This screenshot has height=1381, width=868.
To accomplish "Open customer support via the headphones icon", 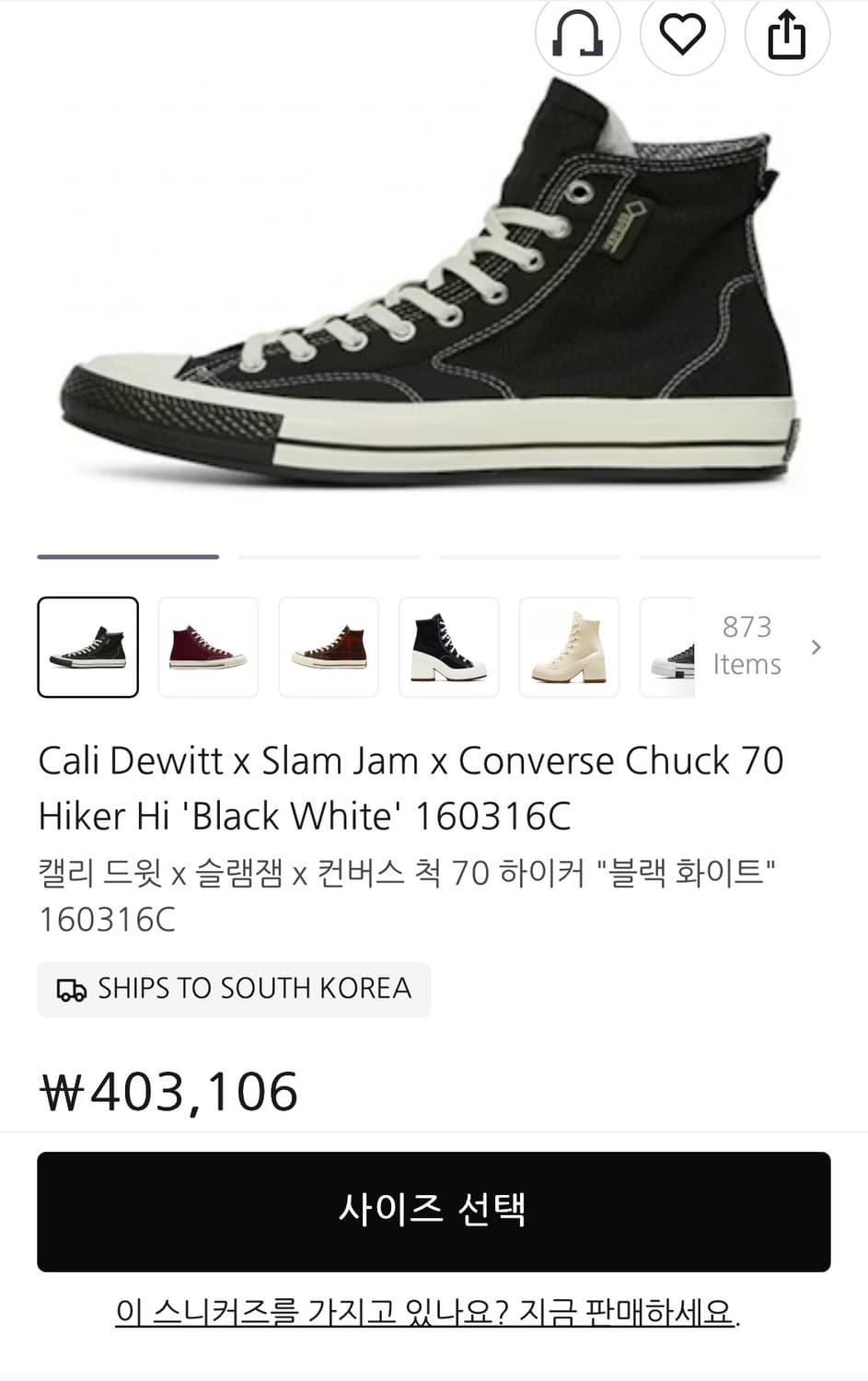I will point(577,34).
